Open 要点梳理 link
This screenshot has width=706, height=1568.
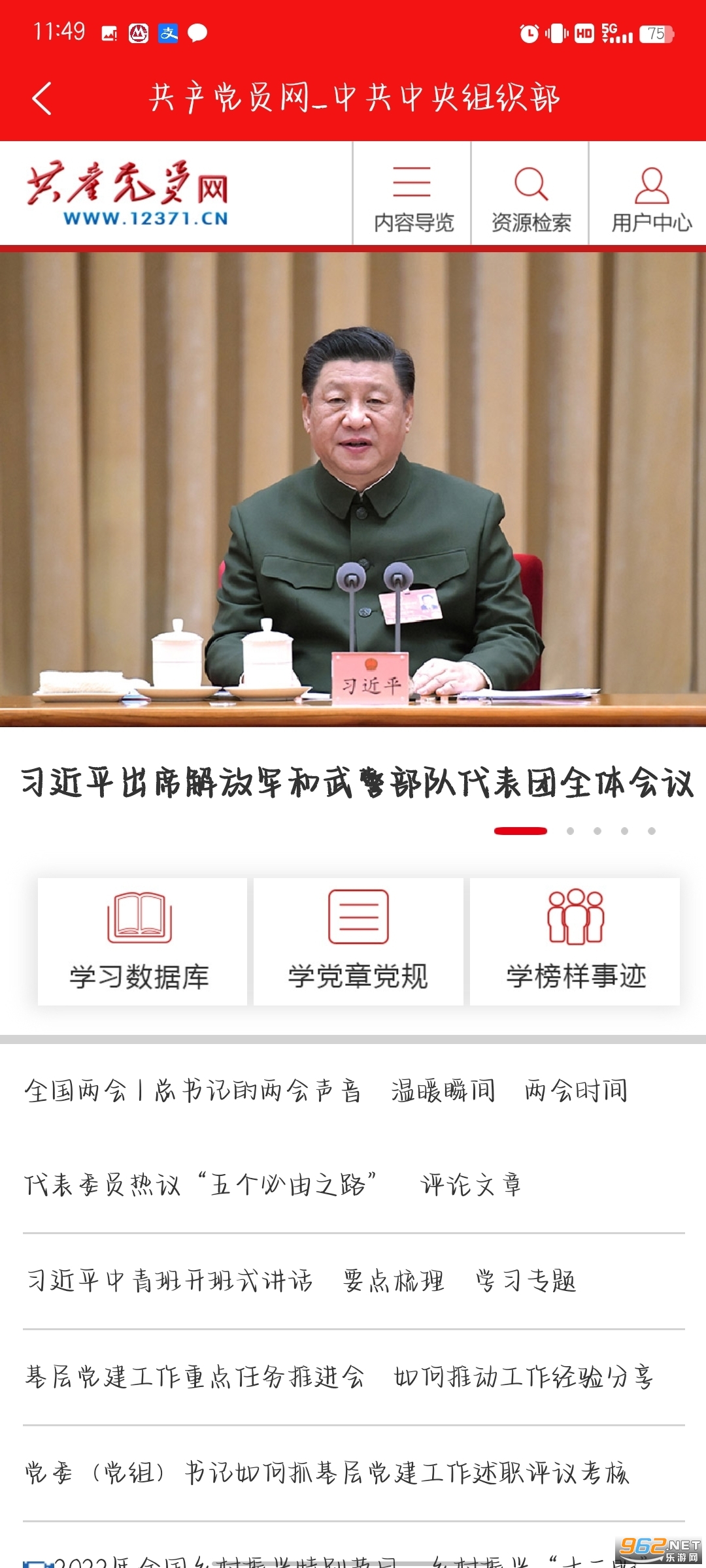coord(394,1281)
